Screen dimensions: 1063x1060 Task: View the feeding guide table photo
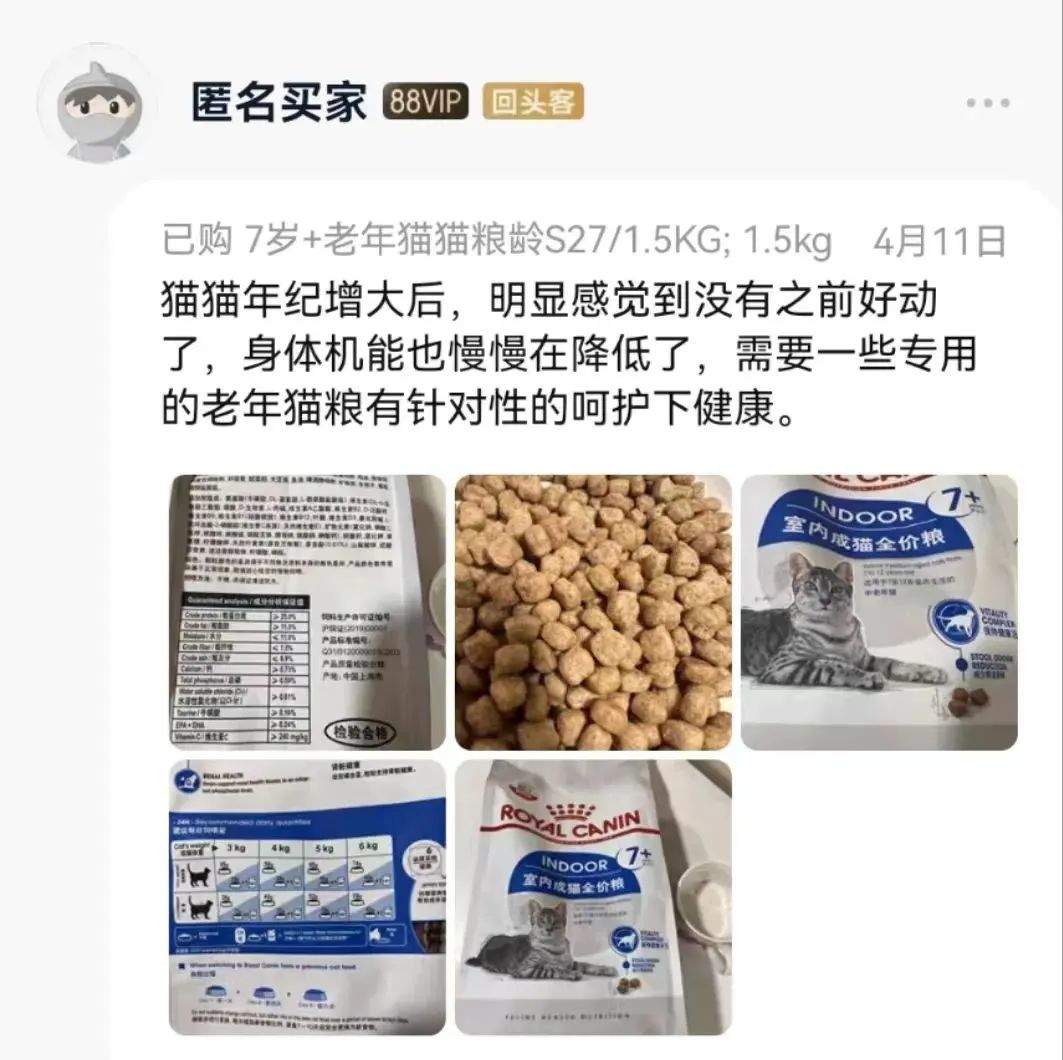[306, 897]
